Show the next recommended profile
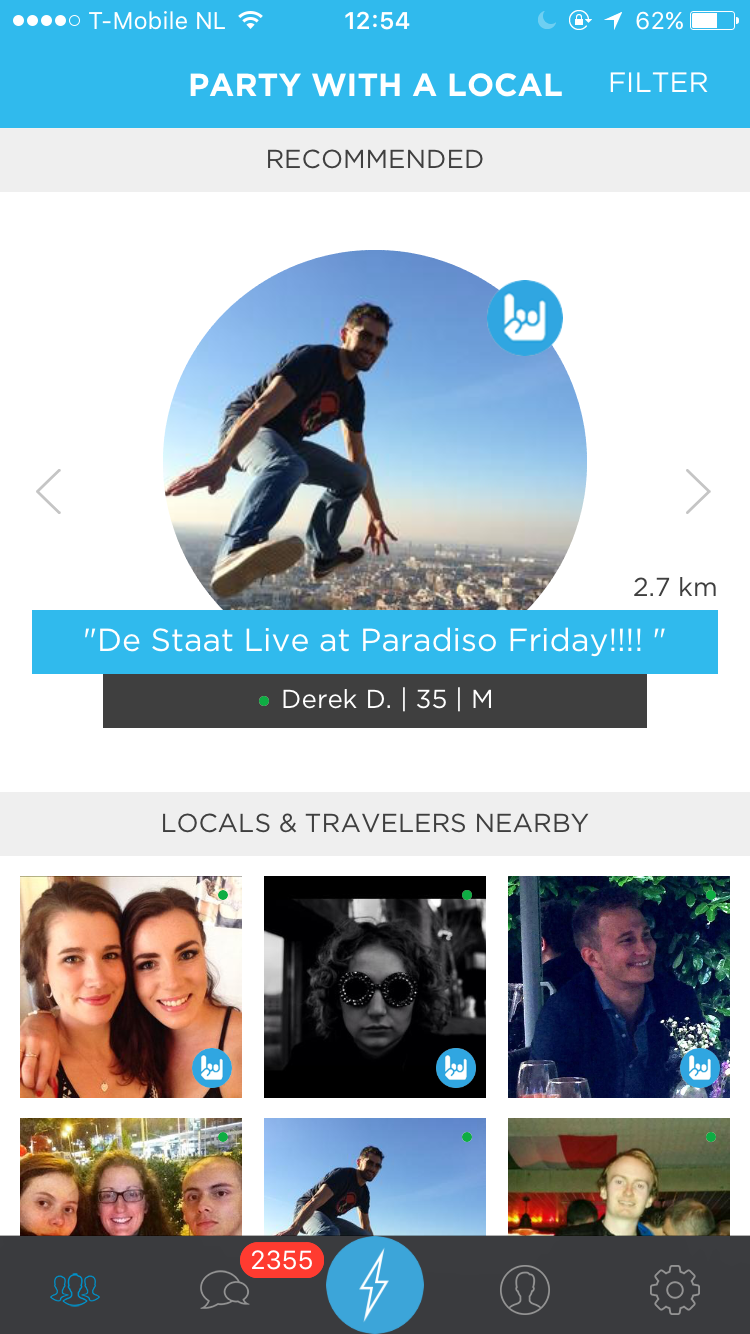 [x=698, y=491]
